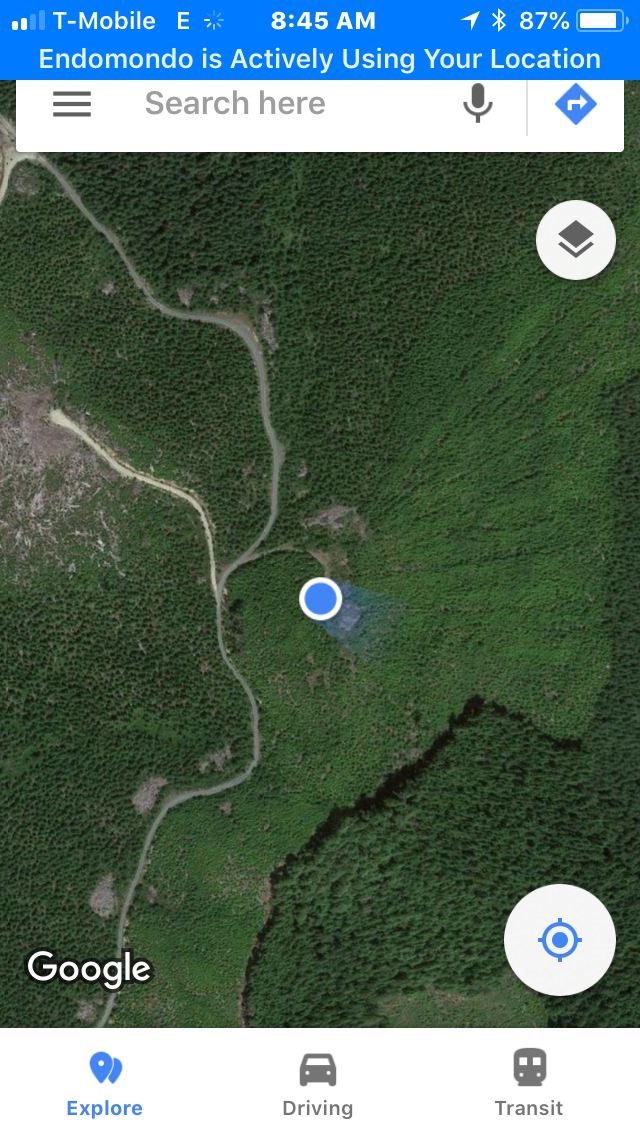640x1136 pixels.
Task: Select the Explore tab
Action: [x=105, y=1083]
